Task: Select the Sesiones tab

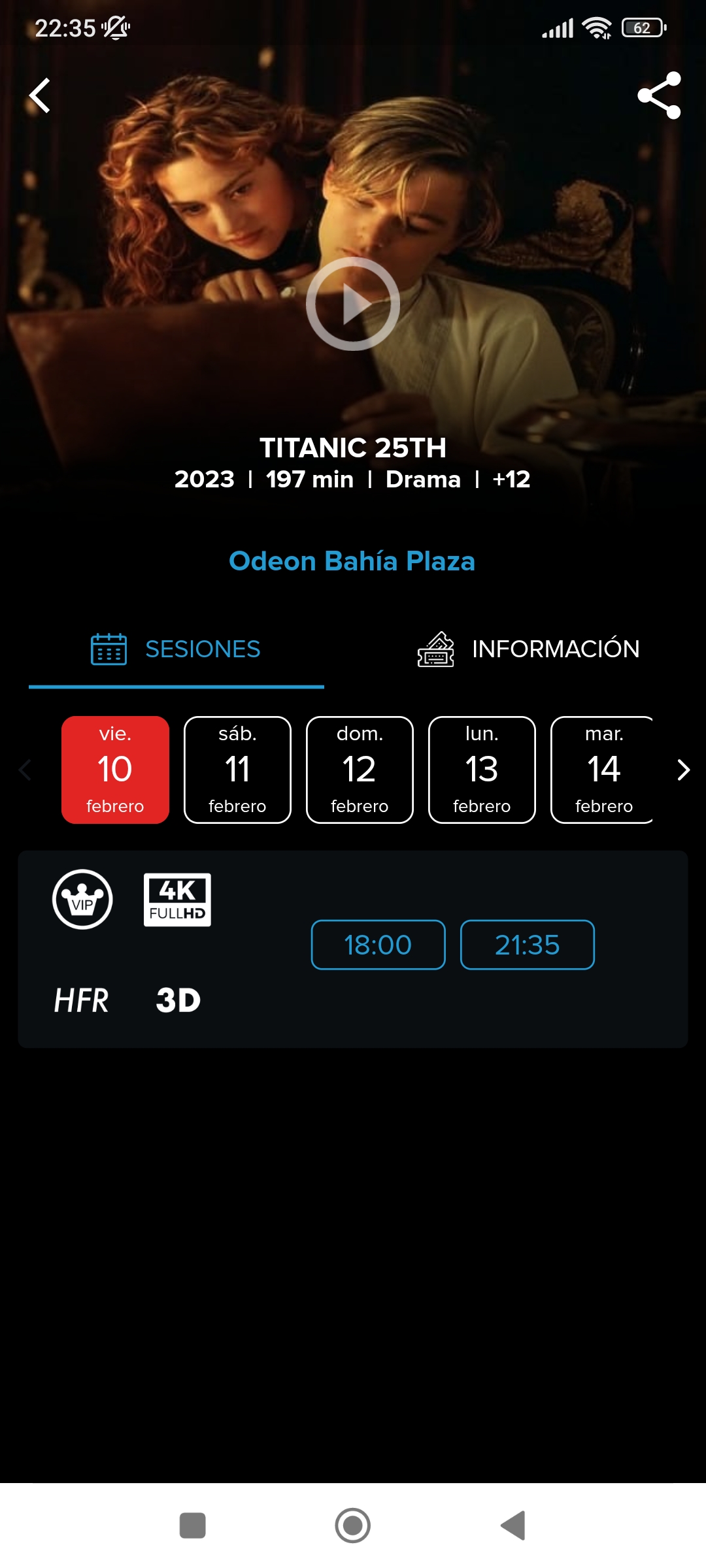Action: click(176, 649)
